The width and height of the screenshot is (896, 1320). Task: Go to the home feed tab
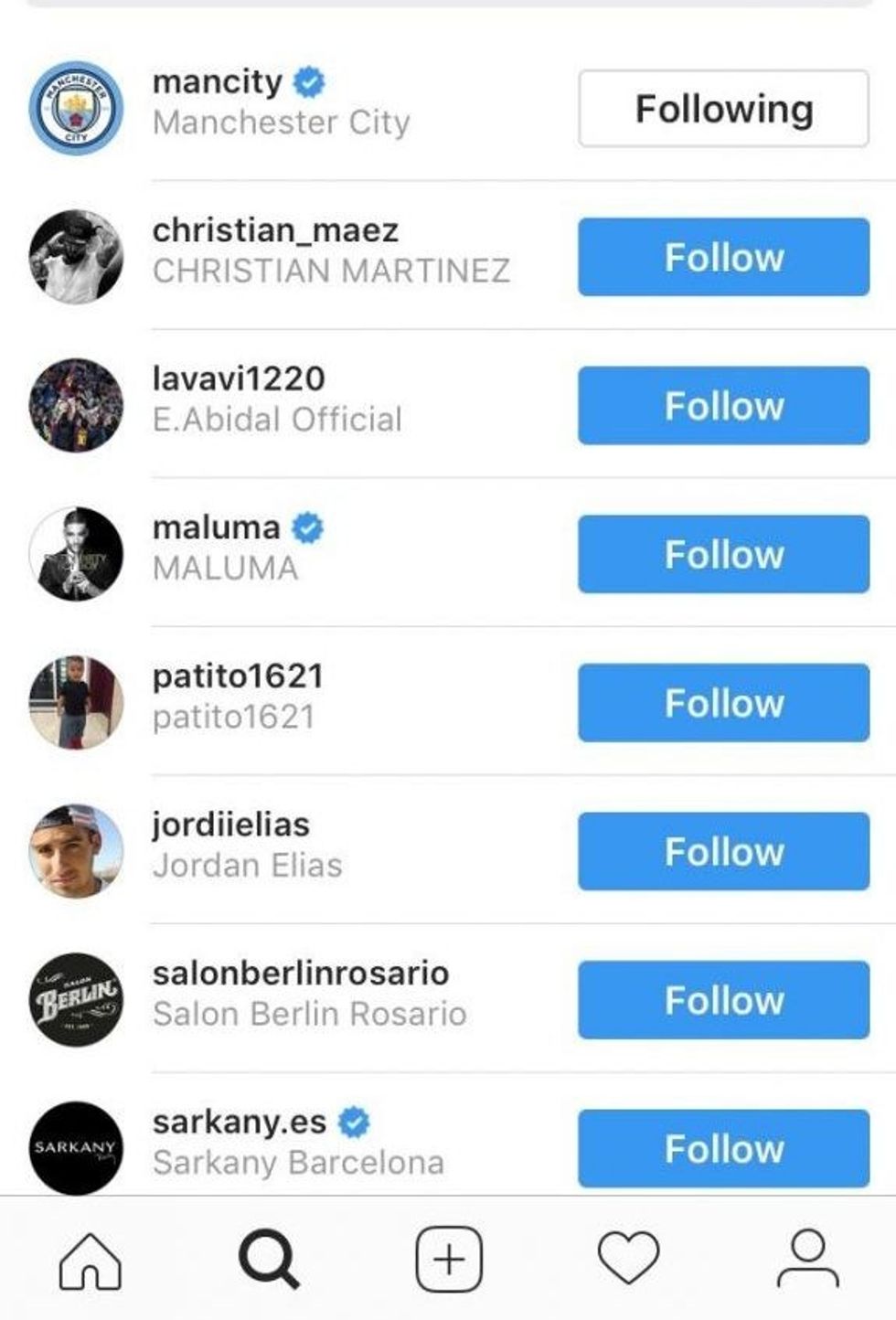click(90, 1259)
